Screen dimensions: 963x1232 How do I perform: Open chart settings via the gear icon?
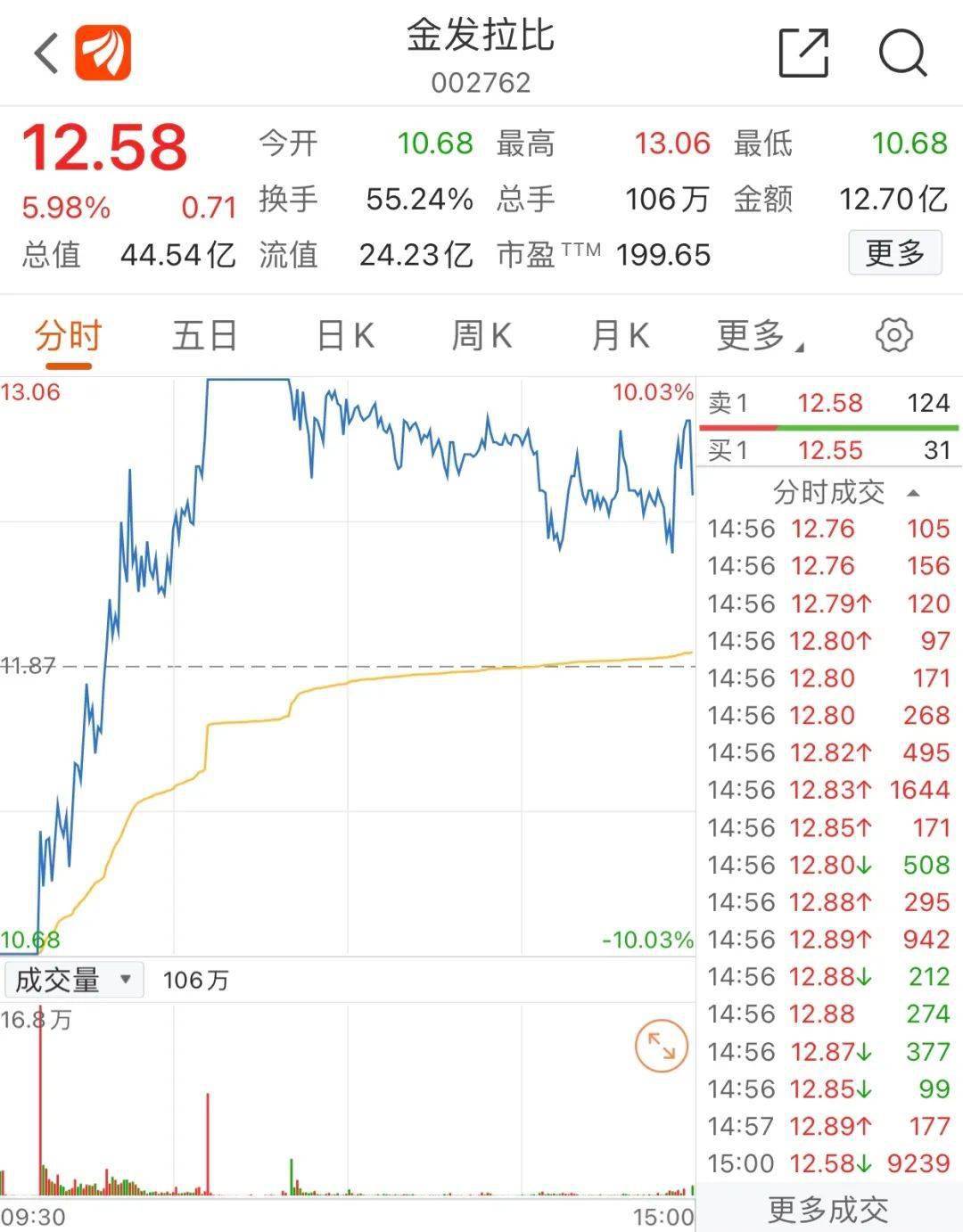point(894,334)
